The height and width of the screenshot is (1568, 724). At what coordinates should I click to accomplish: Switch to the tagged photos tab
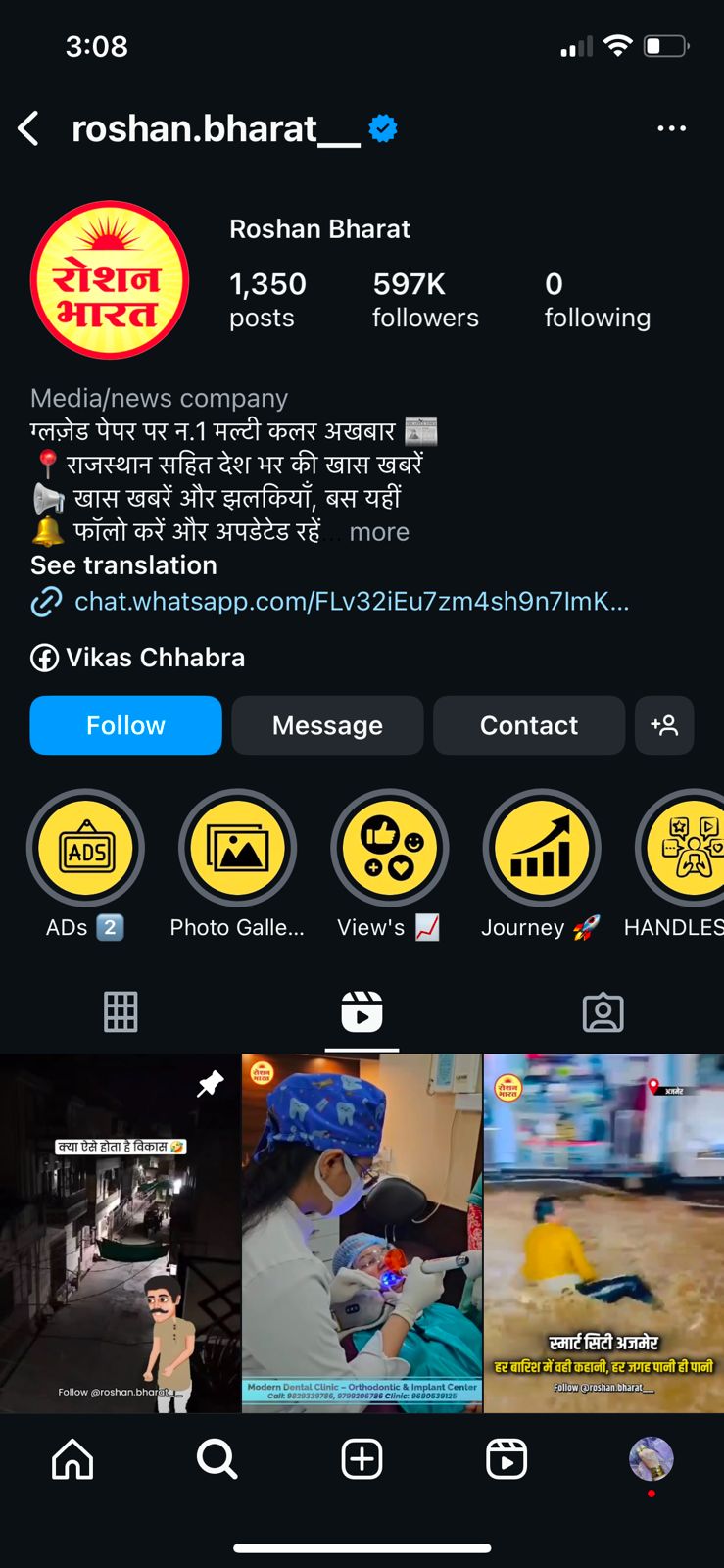(603, 1012)
